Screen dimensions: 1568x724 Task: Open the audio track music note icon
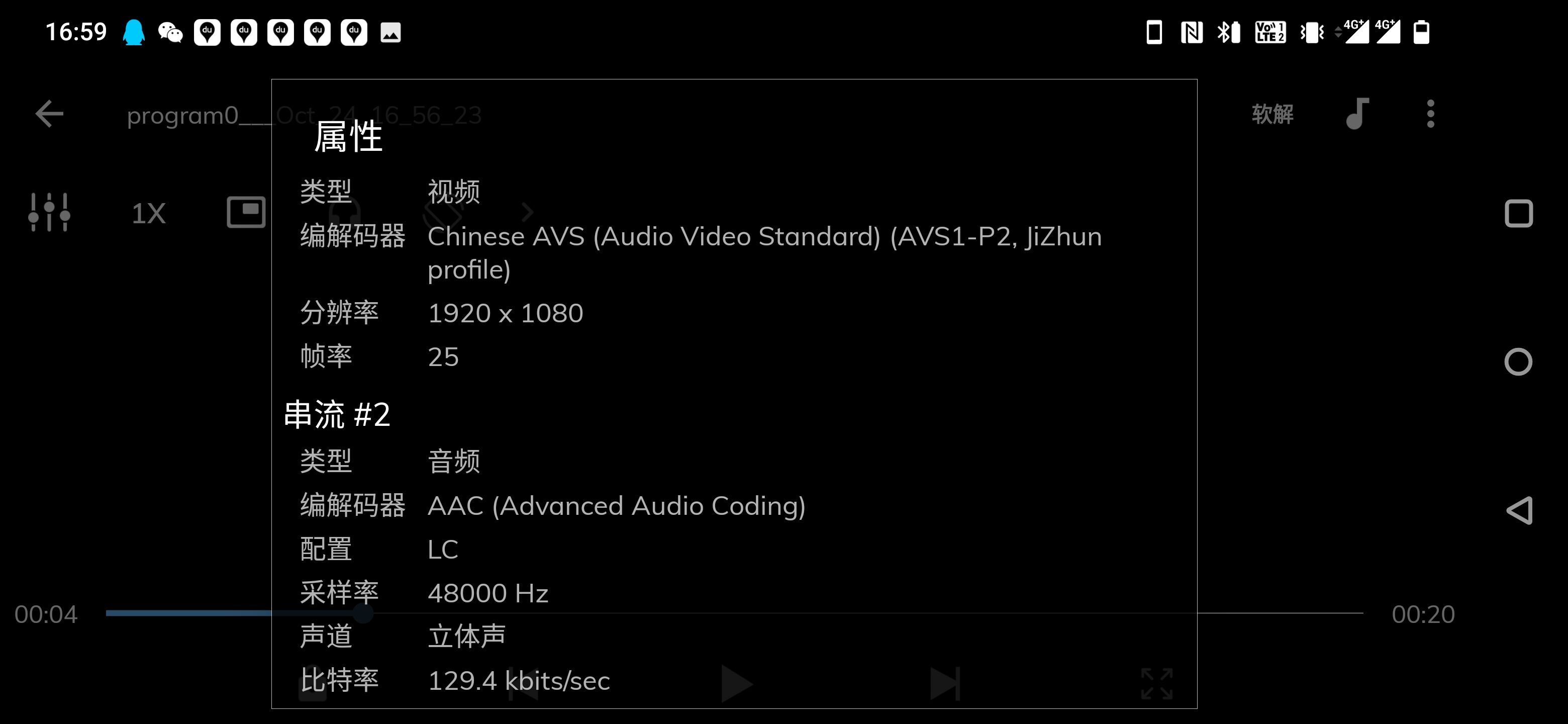(1357, 114)
